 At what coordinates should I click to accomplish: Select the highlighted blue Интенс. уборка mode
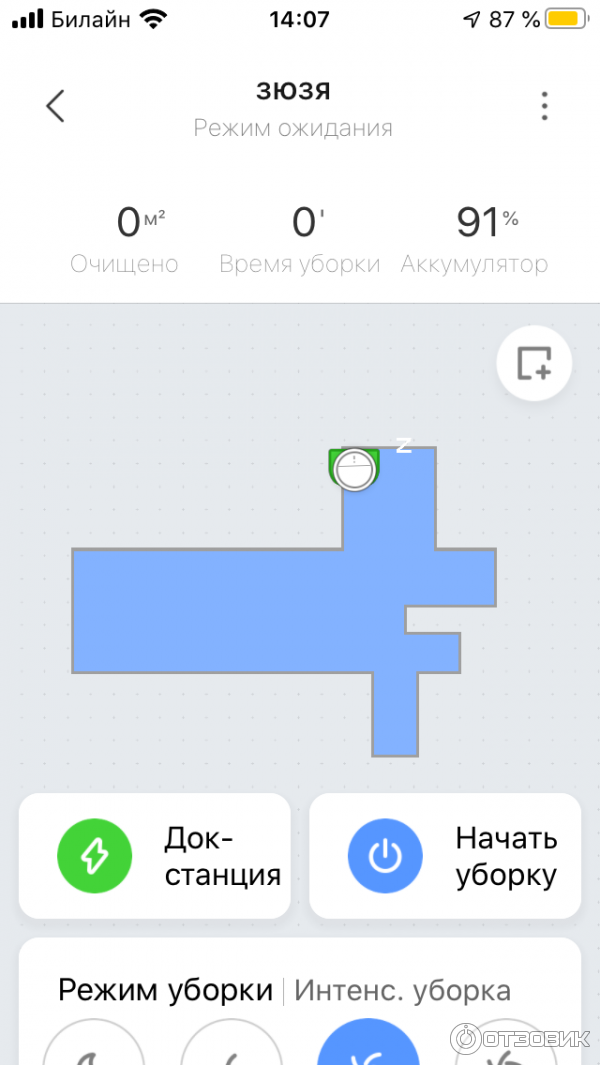click(368, 1042)
